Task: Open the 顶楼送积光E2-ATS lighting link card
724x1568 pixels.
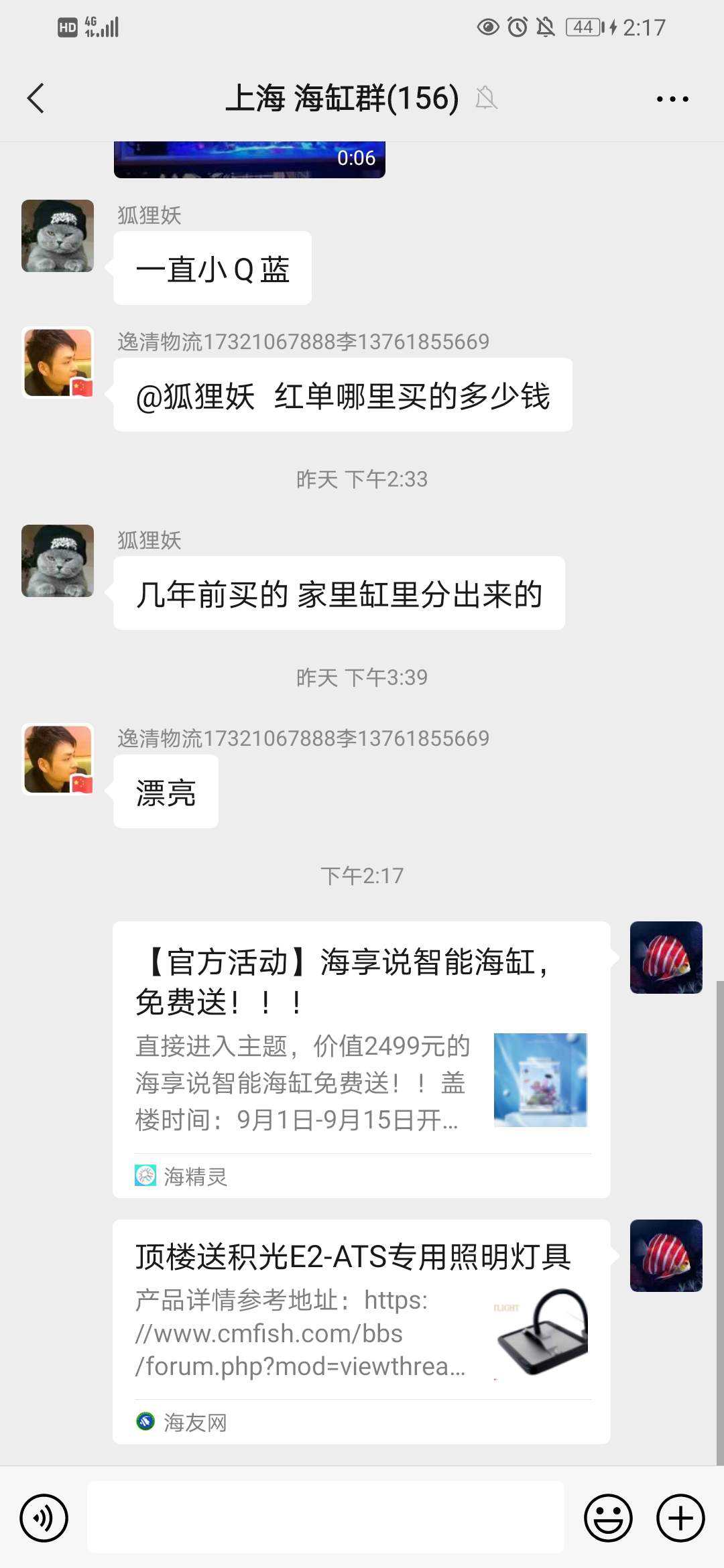Action: 361,1331
